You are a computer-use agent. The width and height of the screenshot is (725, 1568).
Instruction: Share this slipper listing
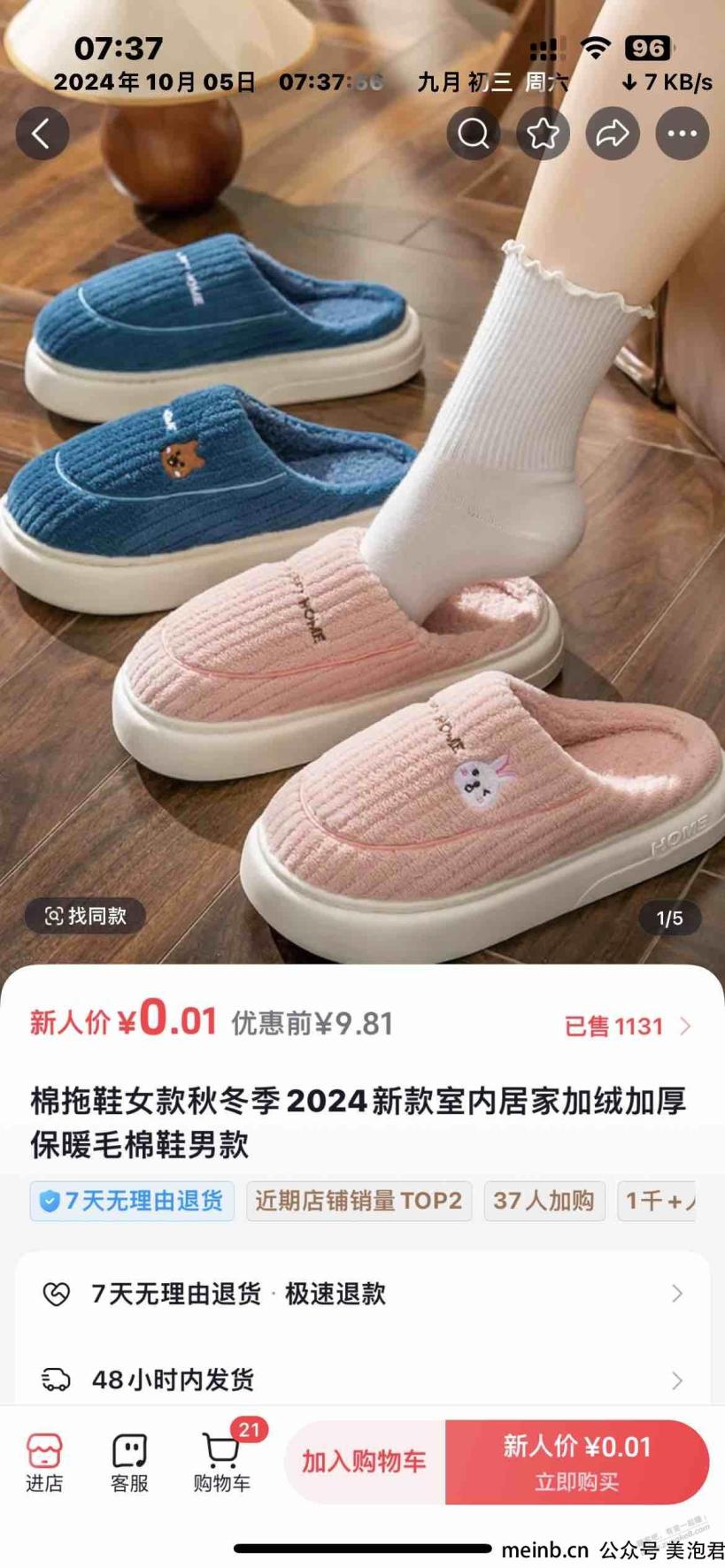click(612, 134)
